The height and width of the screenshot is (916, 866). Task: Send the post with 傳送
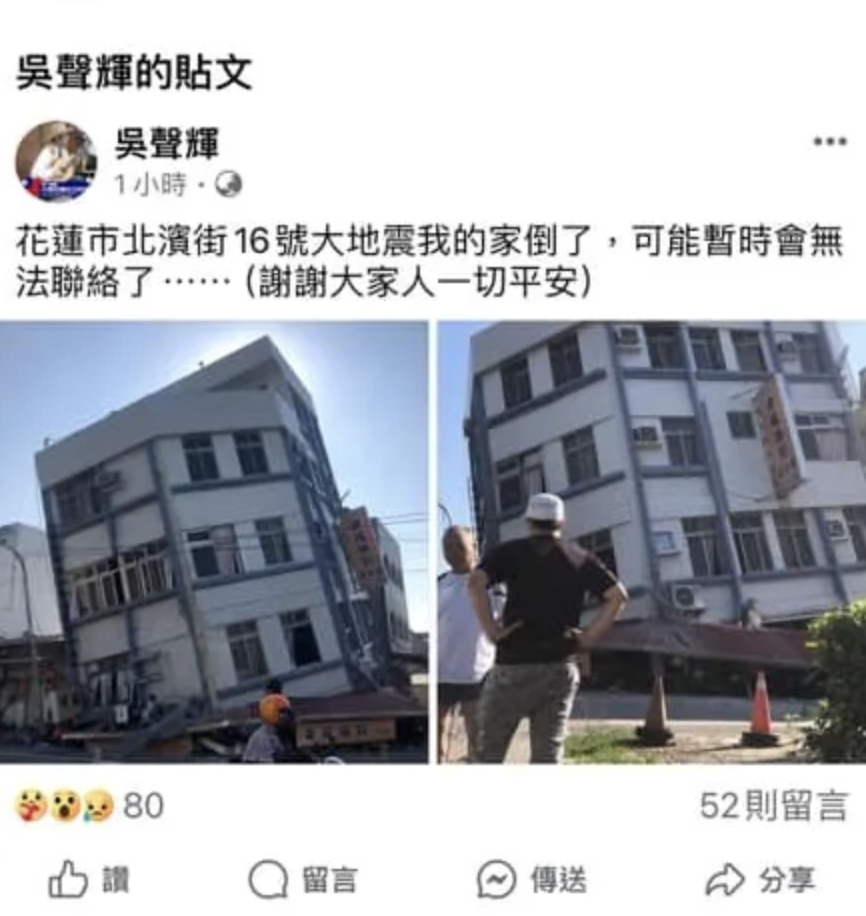531,880
